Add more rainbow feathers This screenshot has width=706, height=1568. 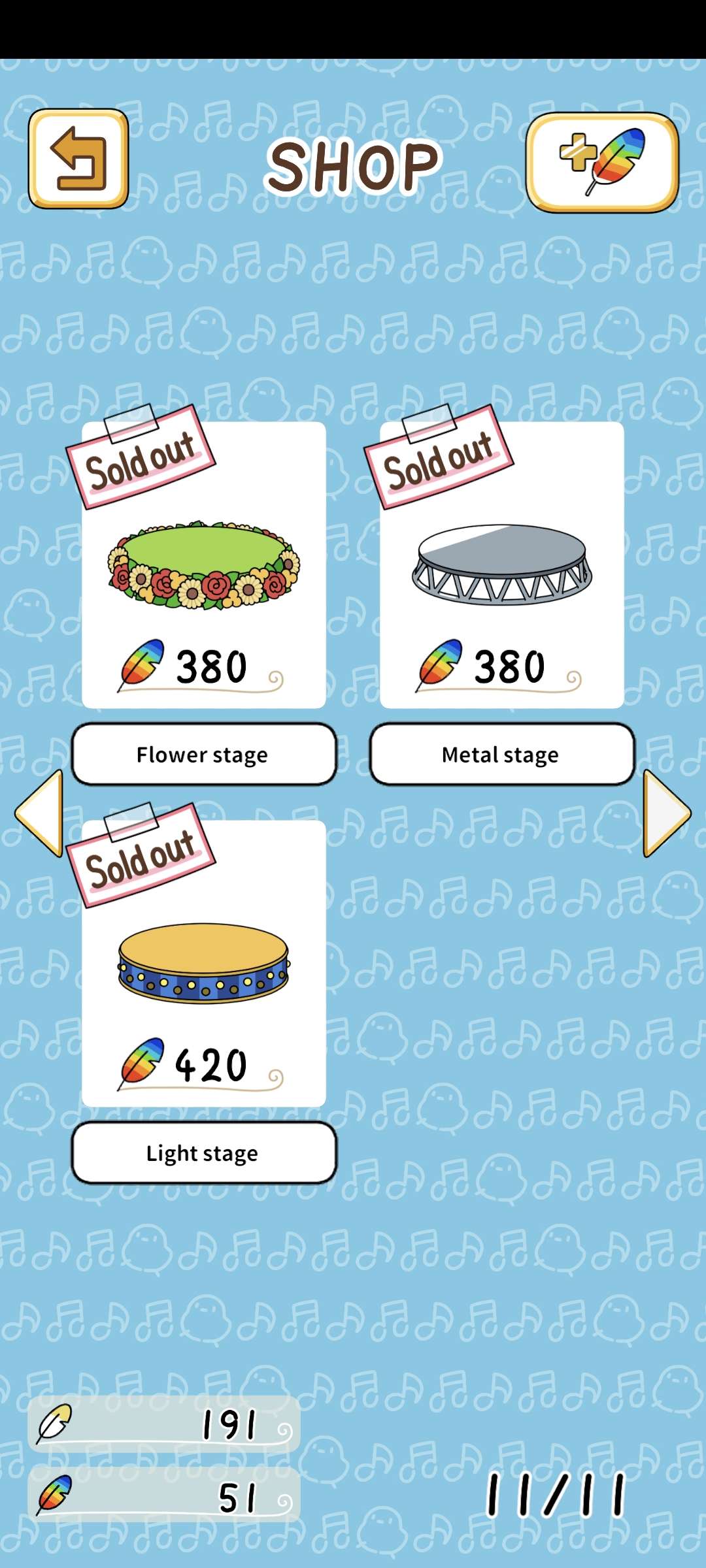602,163
